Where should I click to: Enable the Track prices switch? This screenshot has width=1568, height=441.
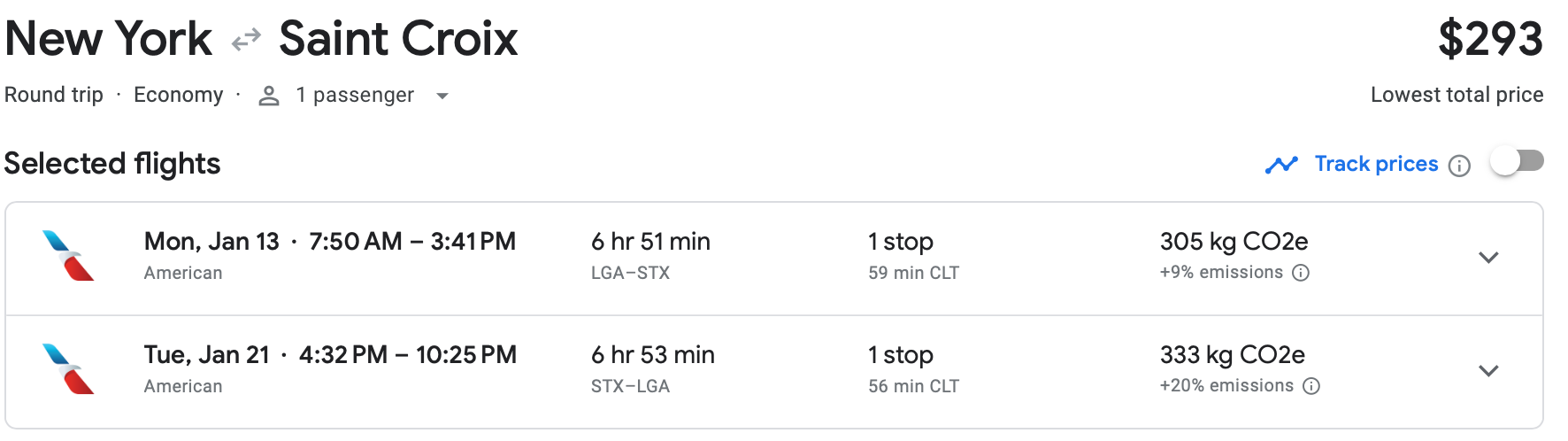(x=1517, y=162)
